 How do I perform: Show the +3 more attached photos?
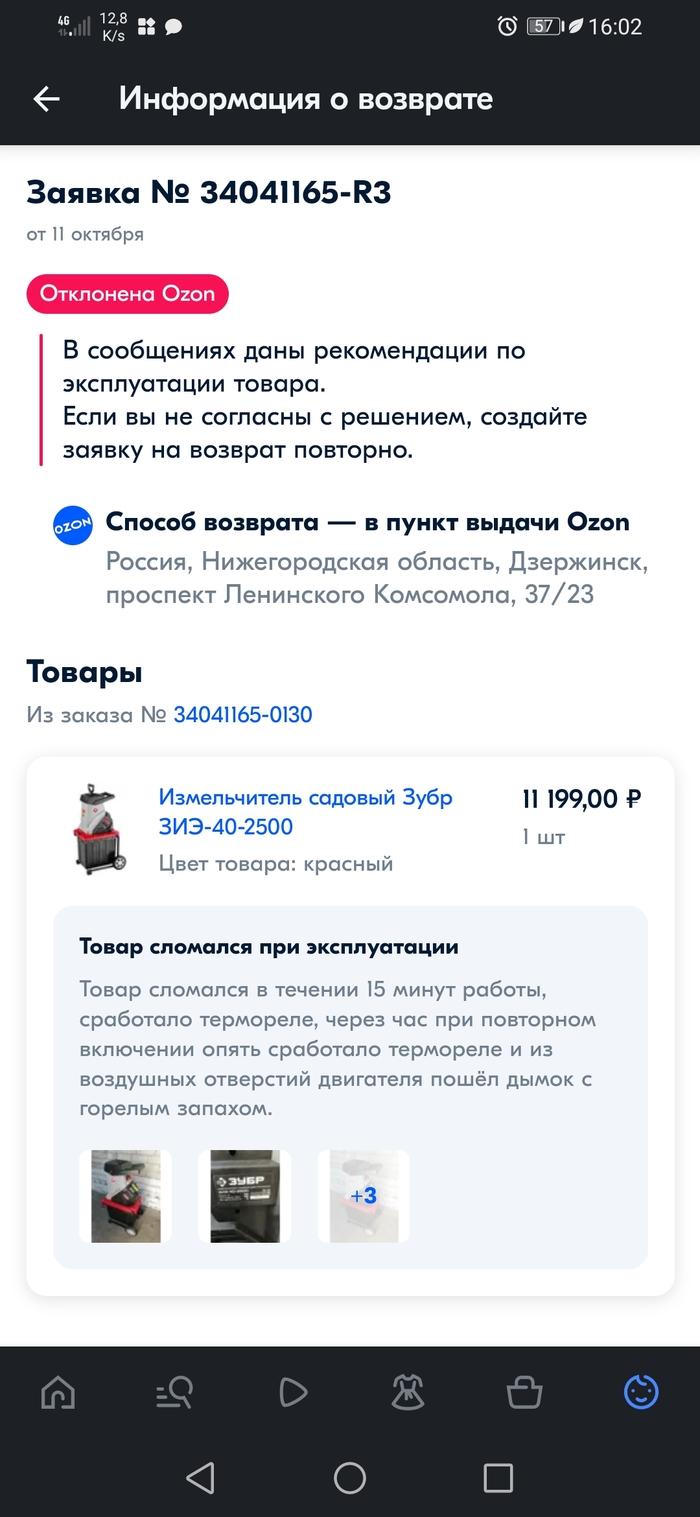pos(364,1196)
